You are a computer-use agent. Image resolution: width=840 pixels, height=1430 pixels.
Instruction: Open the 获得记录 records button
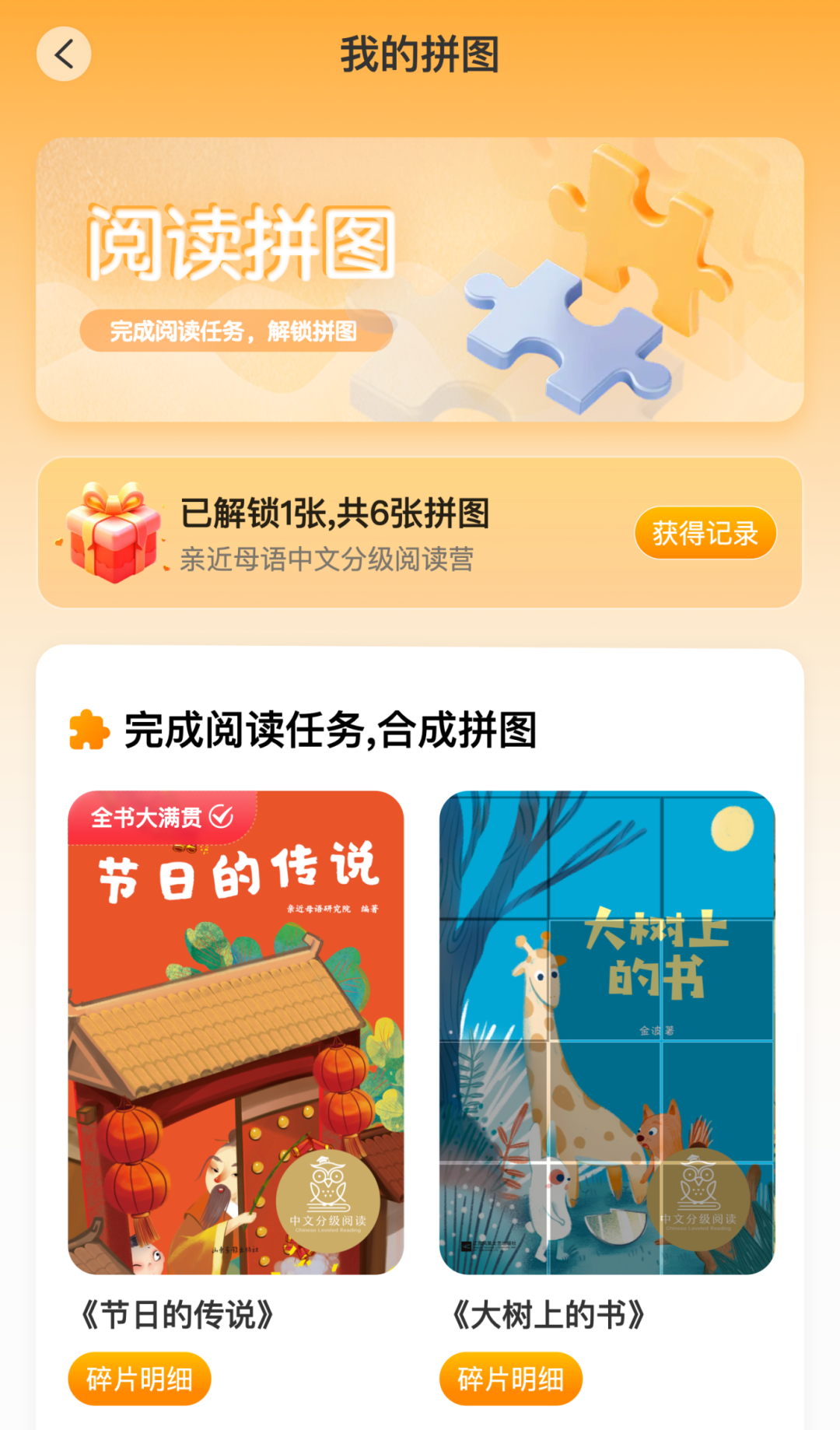tap(705, 533)
